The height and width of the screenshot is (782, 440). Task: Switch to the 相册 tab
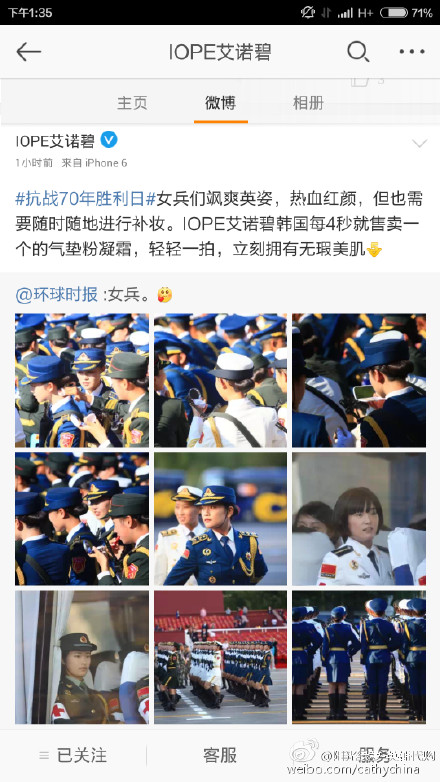click(x=308, y=103)
